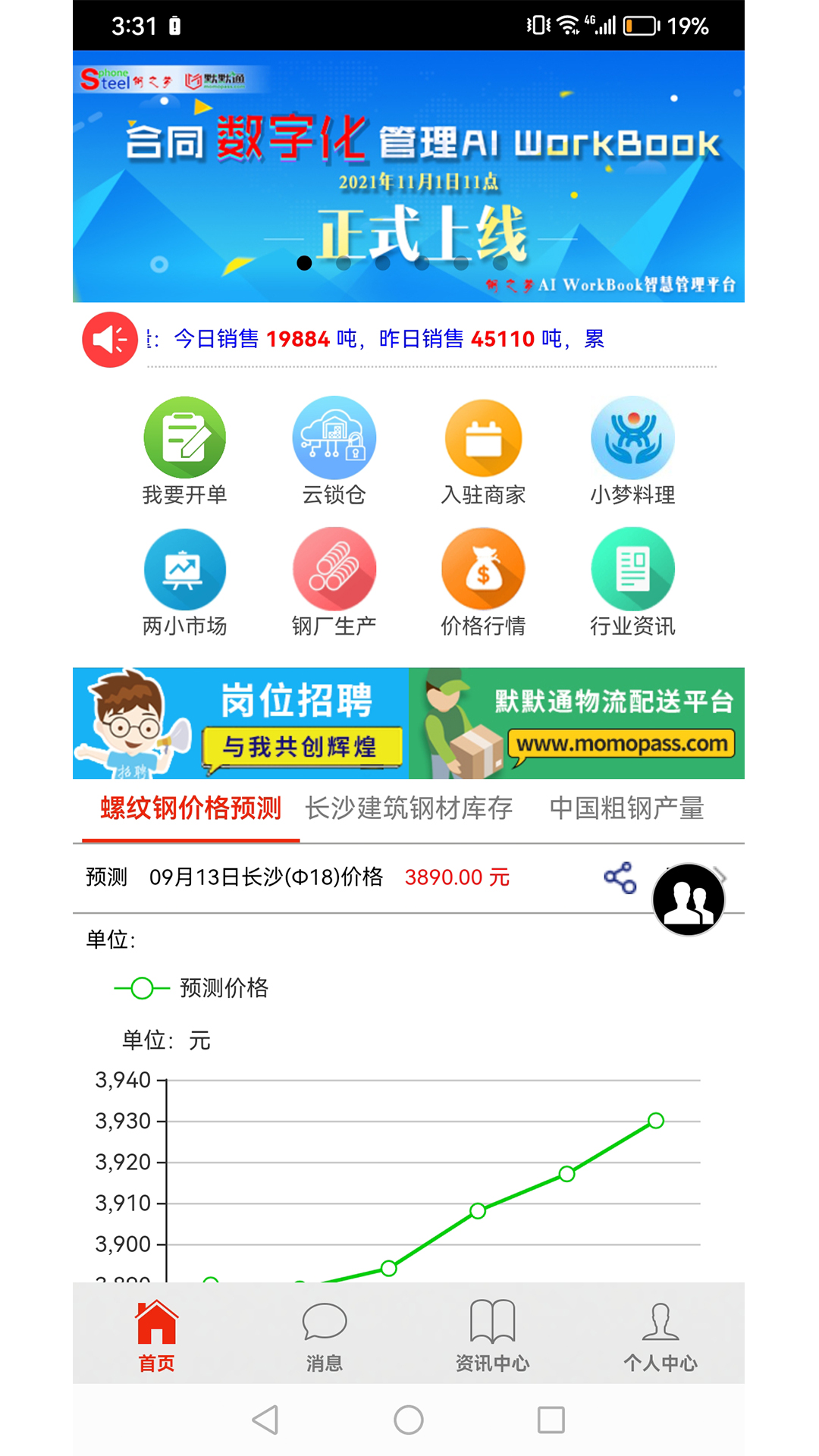Screen dimensions: 819x1456
Task: Tap the floating contacts button
Action: point(689,899)
